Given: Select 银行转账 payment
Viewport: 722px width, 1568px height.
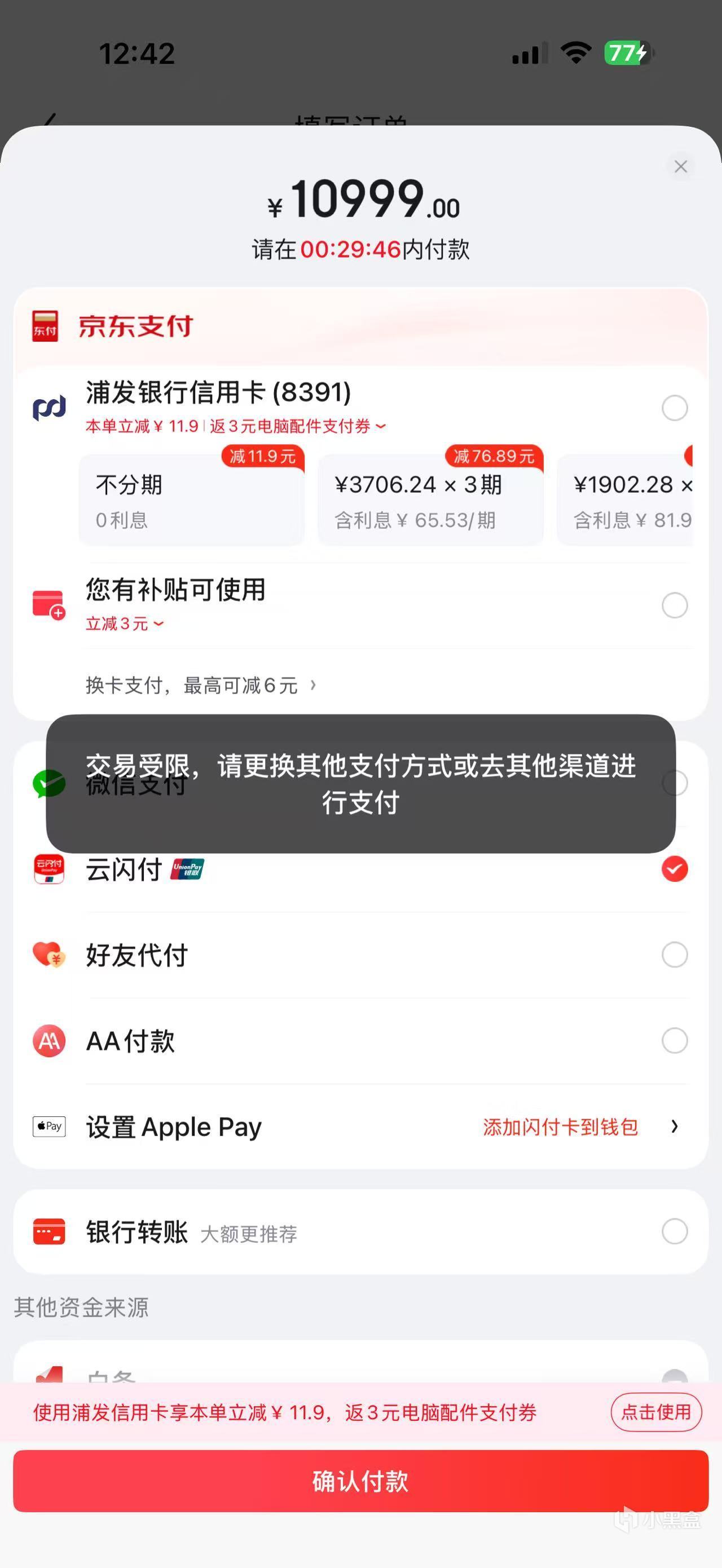Looking at the screenshot, I should point(675,1231).
